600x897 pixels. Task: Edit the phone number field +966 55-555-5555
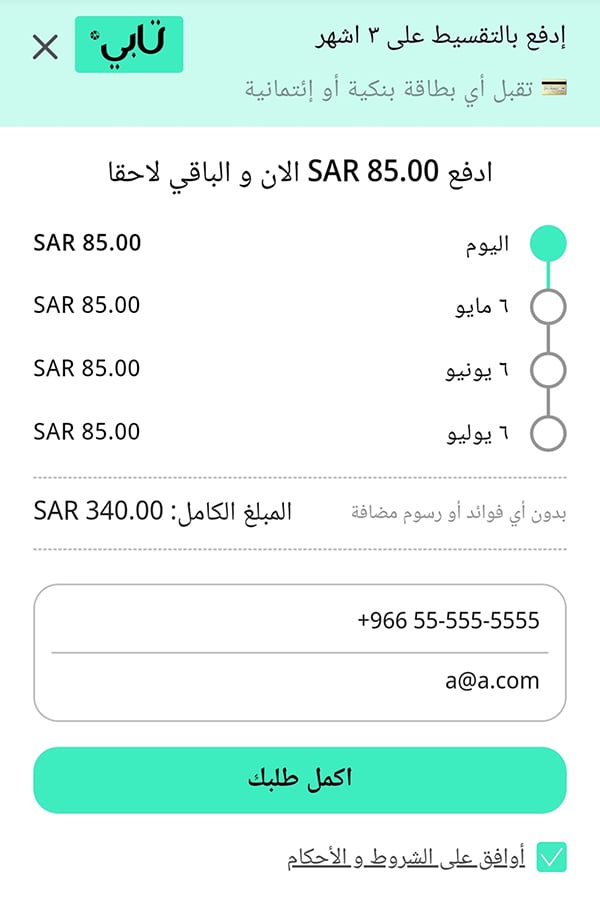tap(300, 620)
